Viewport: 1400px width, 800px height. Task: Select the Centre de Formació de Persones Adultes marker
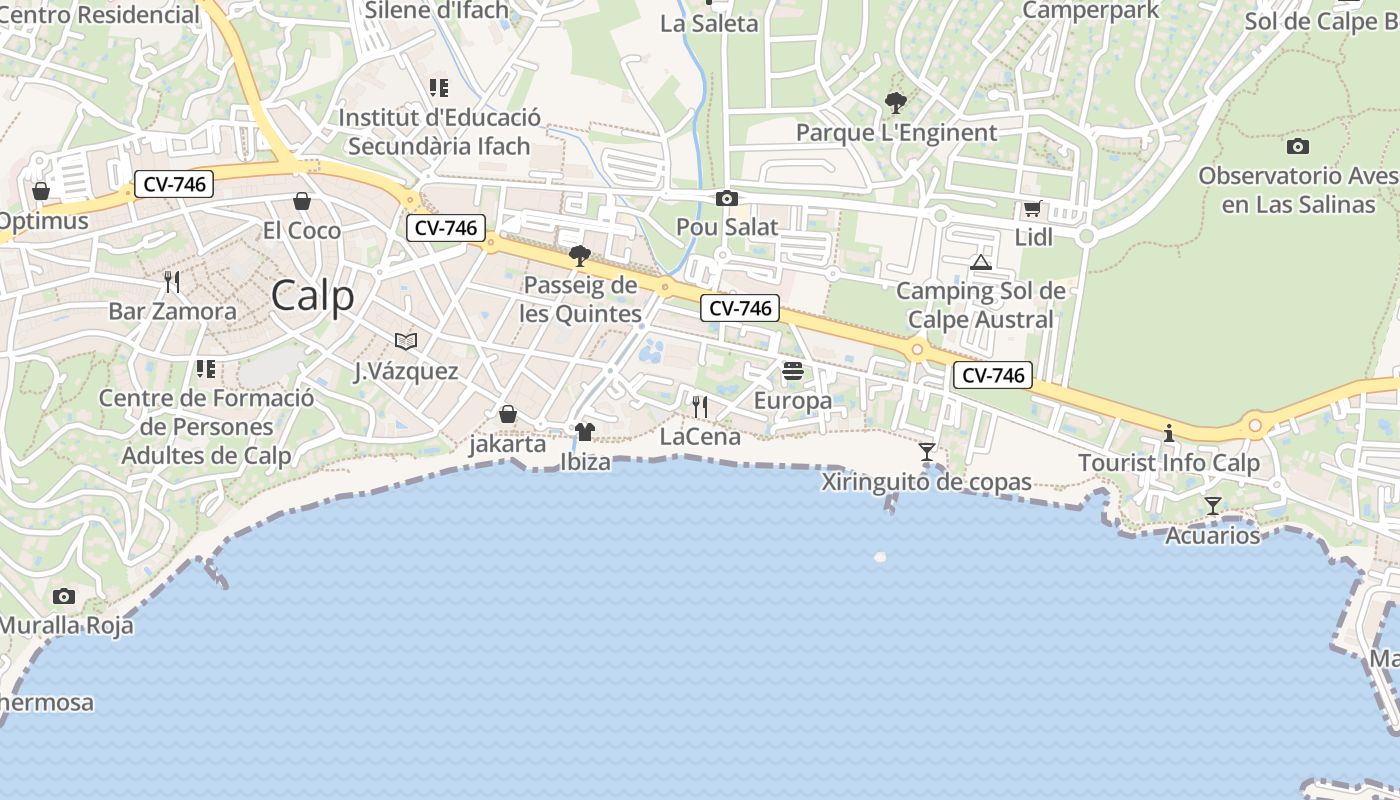pos(206,369)
